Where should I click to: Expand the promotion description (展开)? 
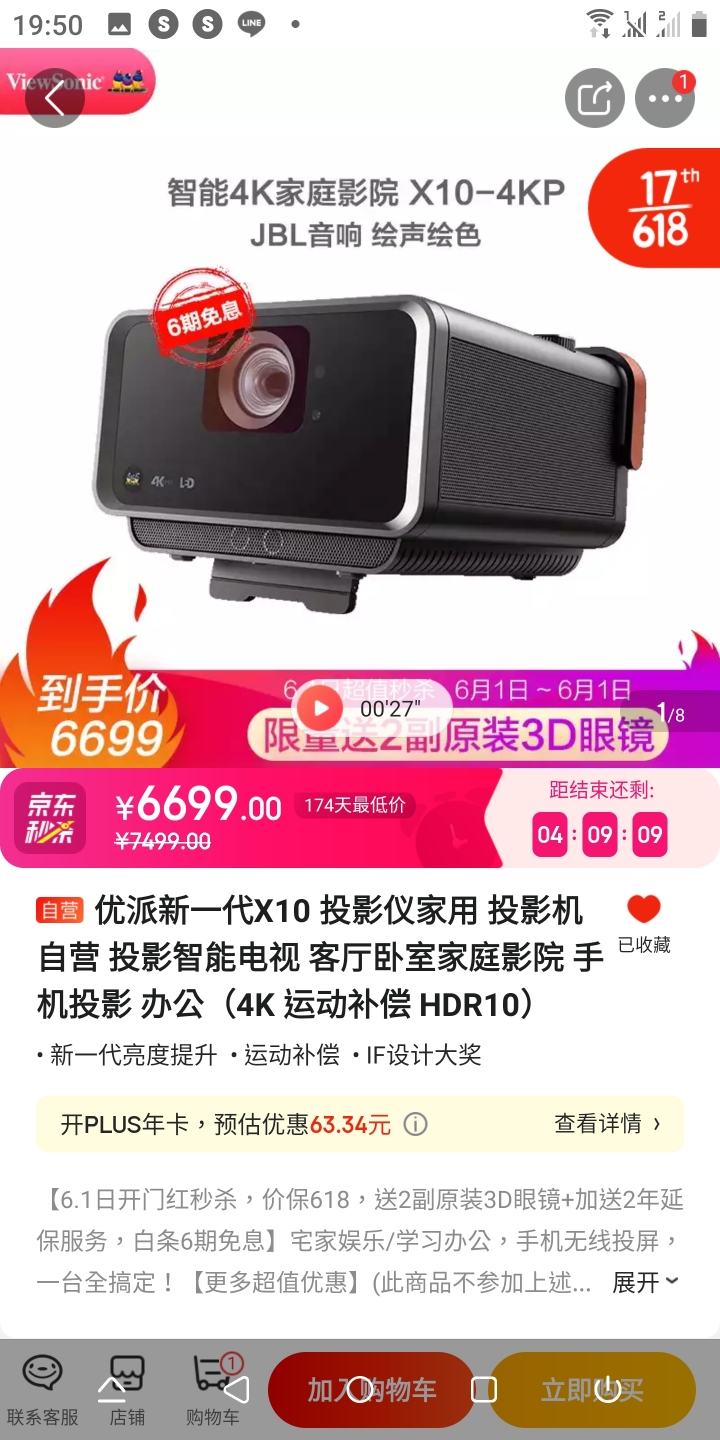[x=645, y=1282]
